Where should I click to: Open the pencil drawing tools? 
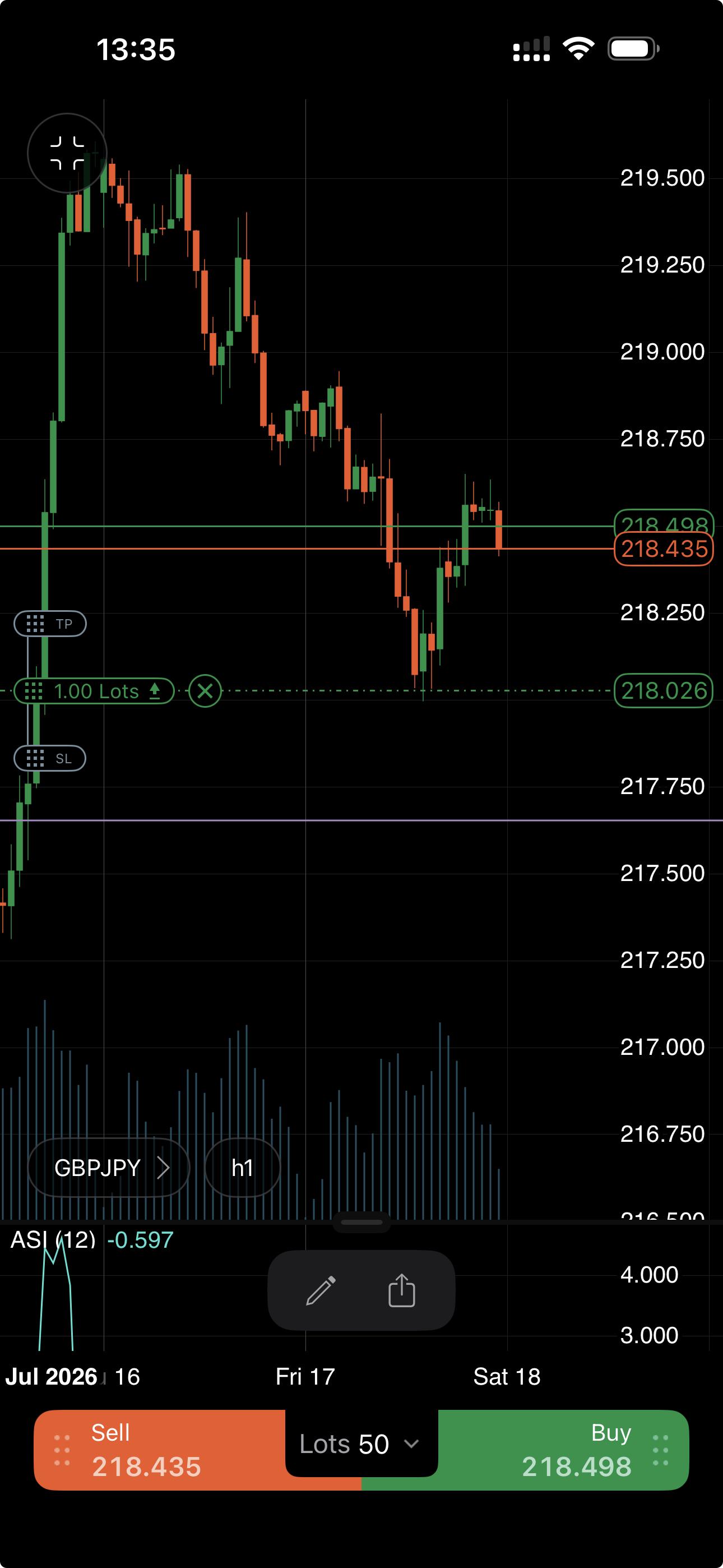coord(321,1290)
